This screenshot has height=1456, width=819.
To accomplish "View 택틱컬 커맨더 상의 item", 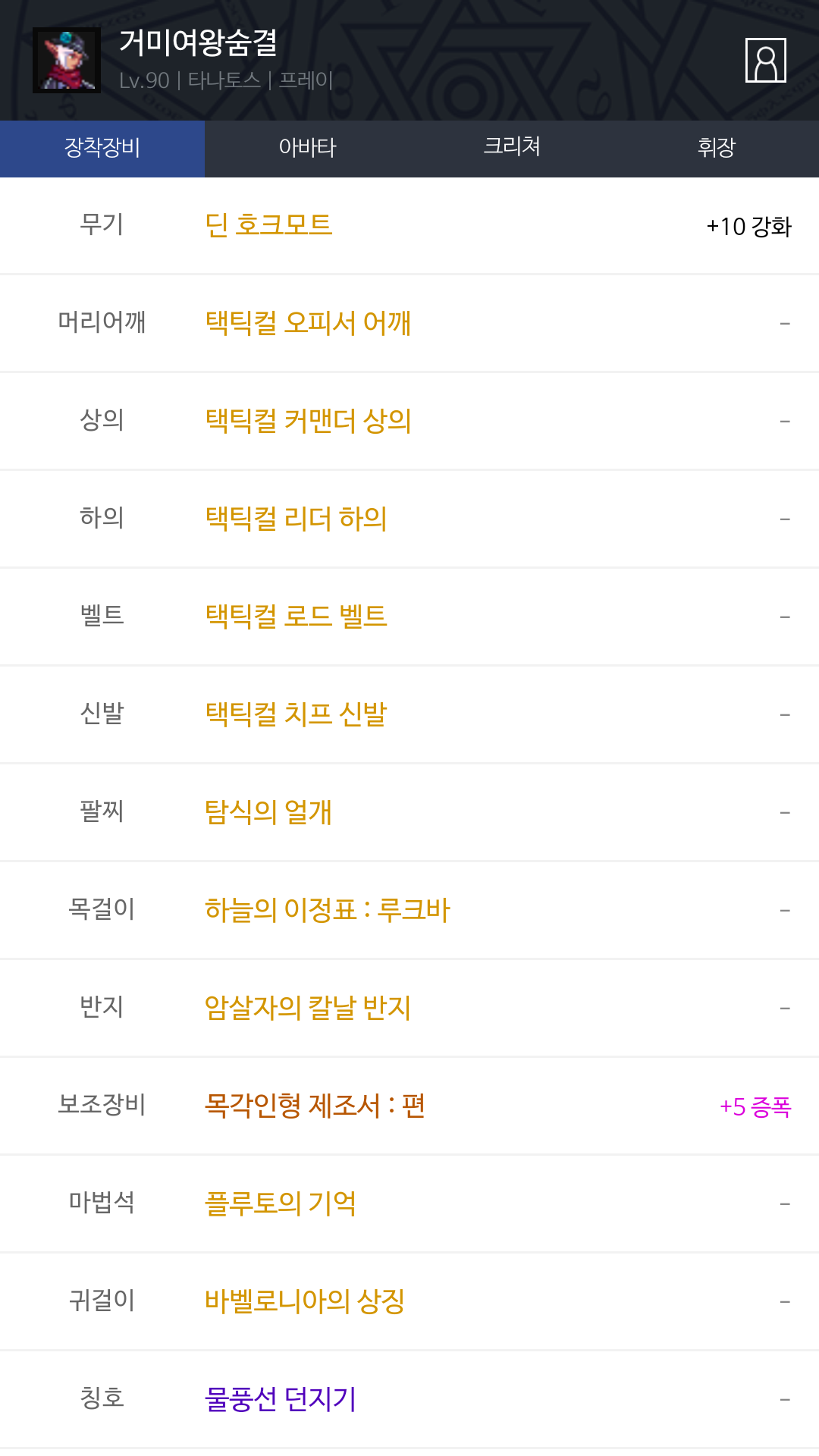I will click(308, 421).
